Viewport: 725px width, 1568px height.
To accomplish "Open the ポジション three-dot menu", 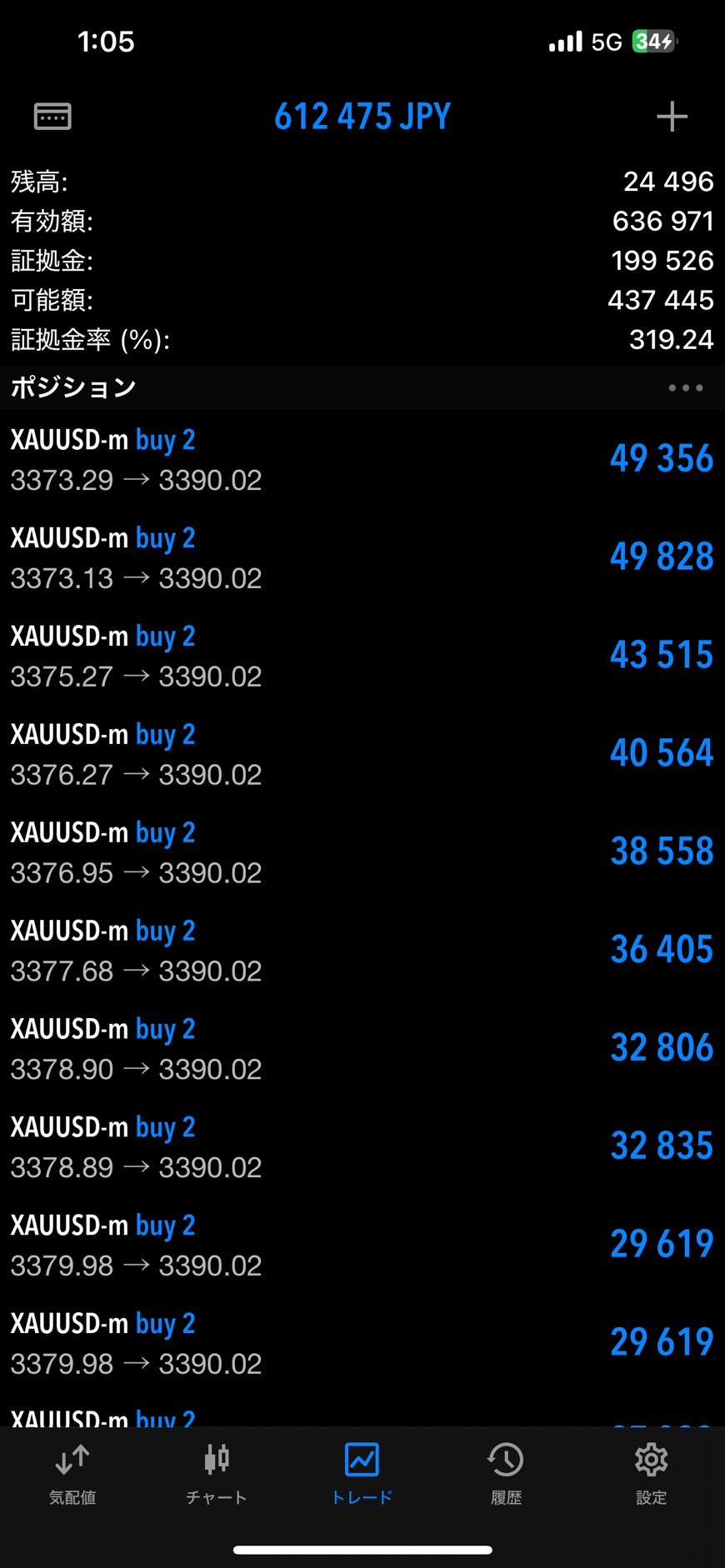I will click(x=685, y=387).
